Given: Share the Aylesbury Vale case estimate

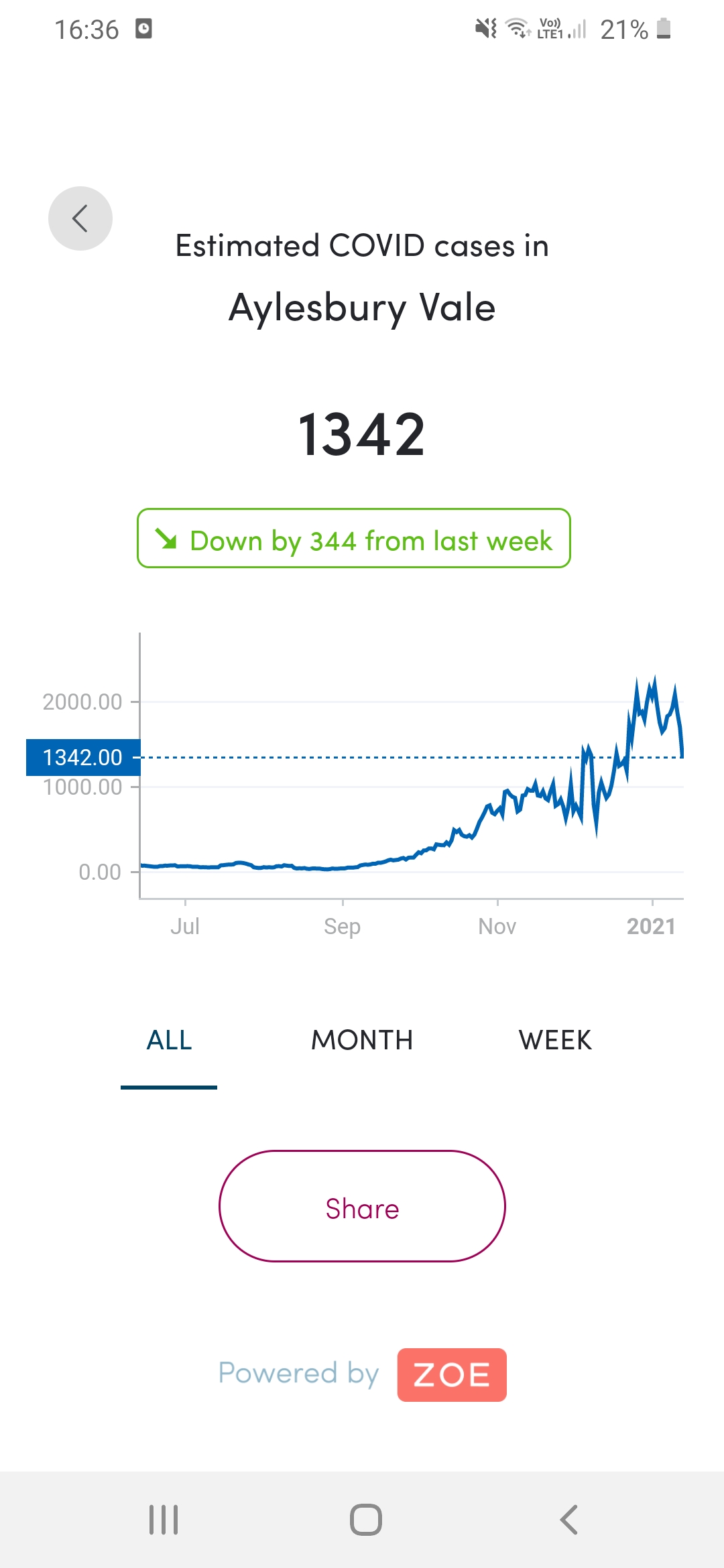Looking at the screenshot, I should coord(362,1207).
